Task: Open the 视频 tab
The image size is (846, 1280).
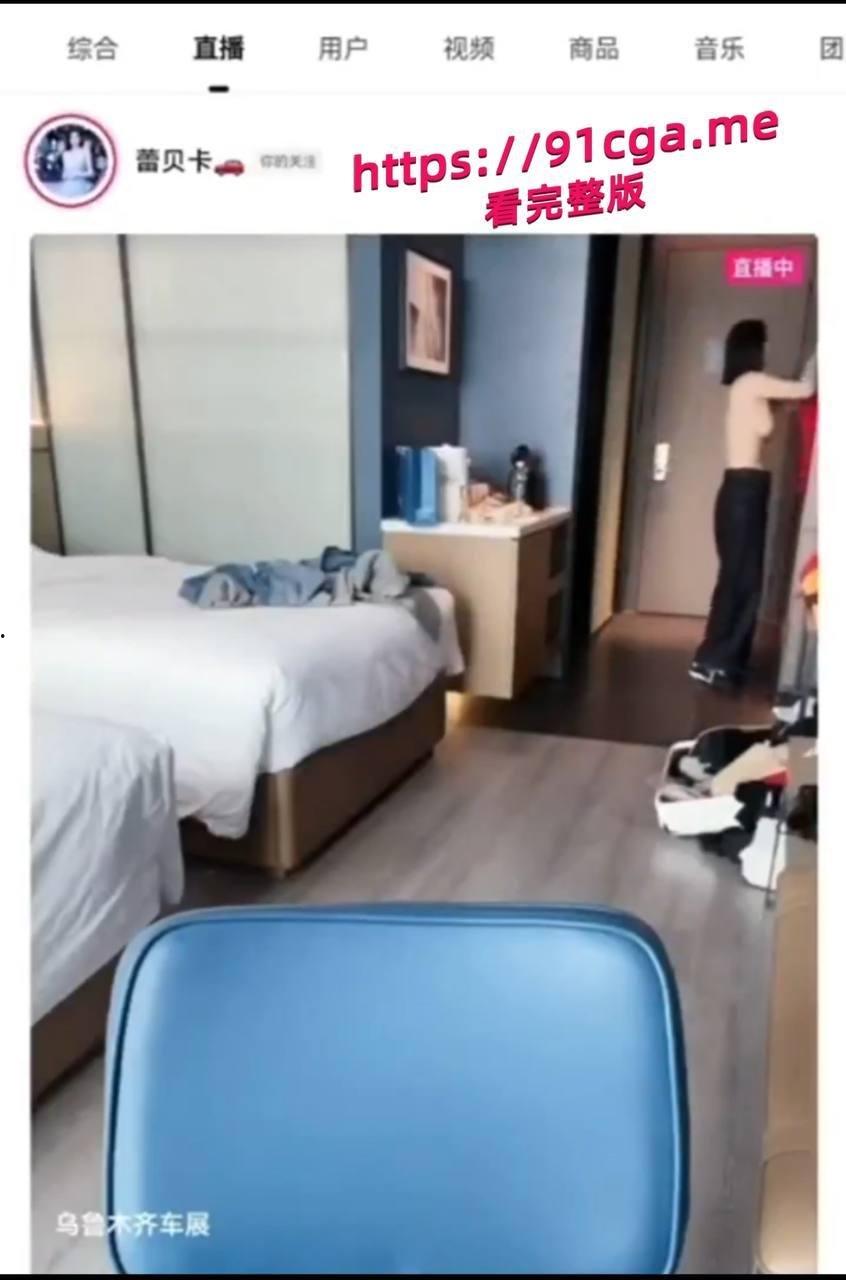Action: 468,48
